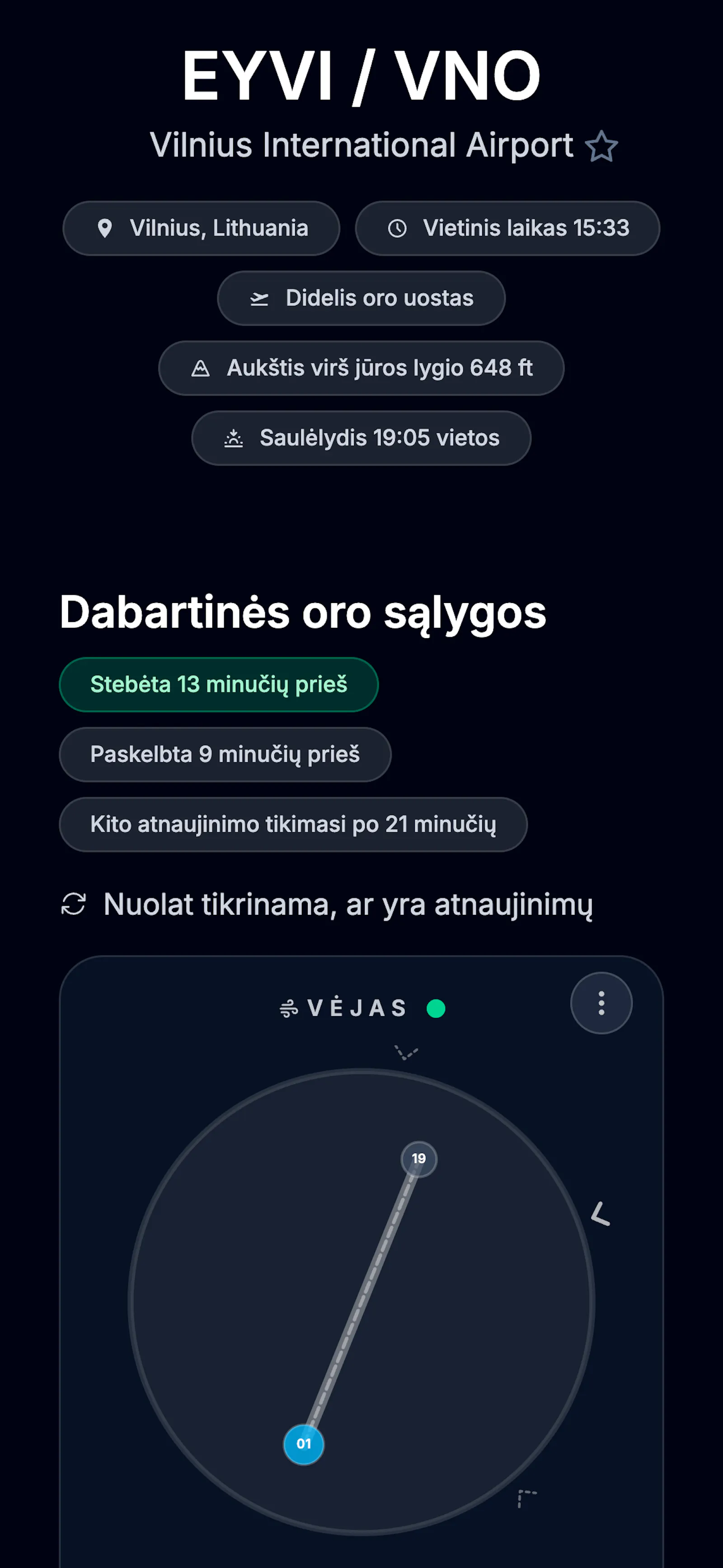
Task: Tap the Aukštis virš jūros lygio chip
Action: coord(361,368)
